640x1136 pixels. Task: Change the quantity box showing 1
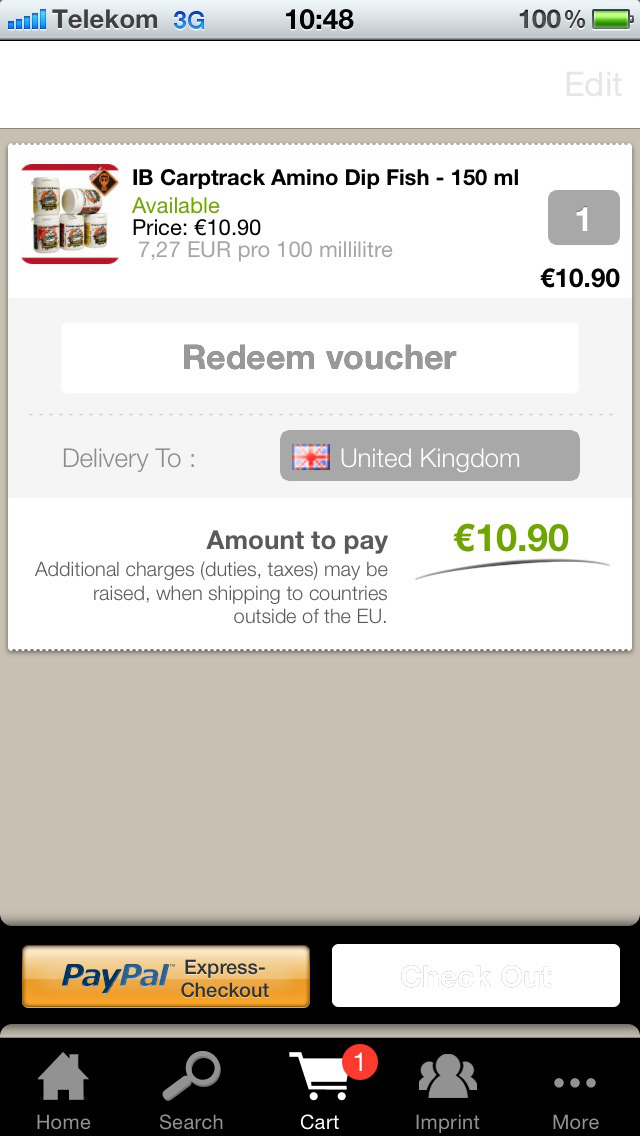(x=583, y=219)
